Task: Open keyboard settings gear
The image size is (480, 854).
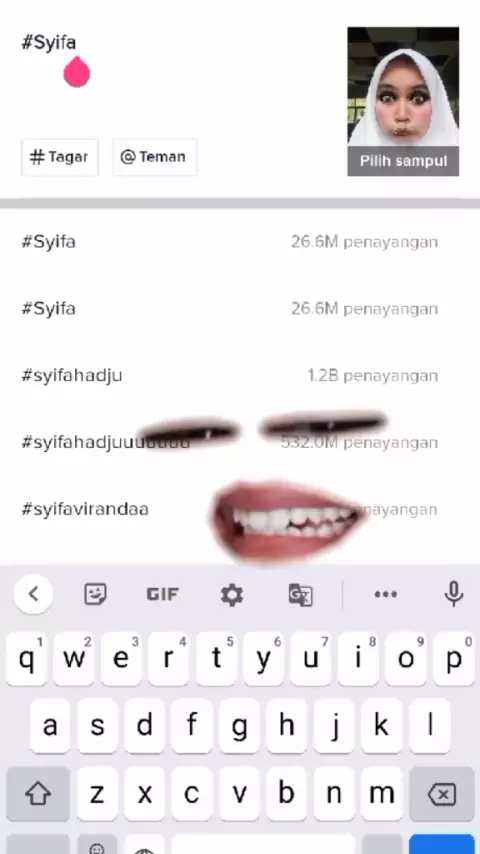Action: pos(232,594)
